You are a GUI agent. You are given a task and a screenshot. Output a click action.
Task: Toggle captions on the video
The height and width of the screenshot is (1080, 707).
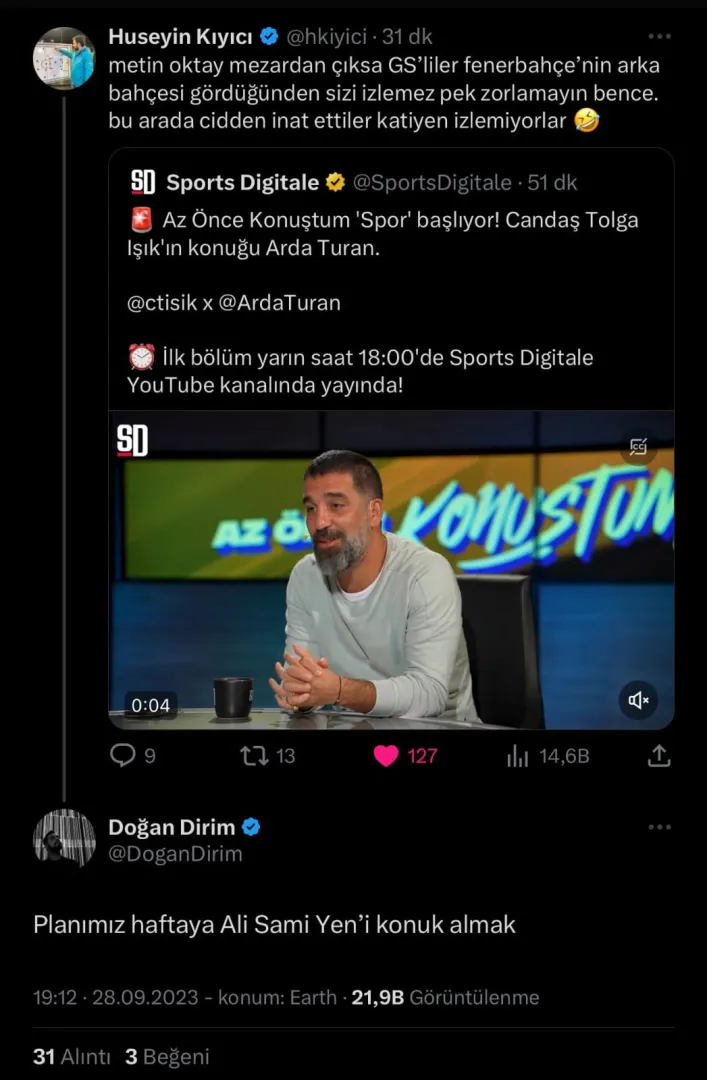638,447
